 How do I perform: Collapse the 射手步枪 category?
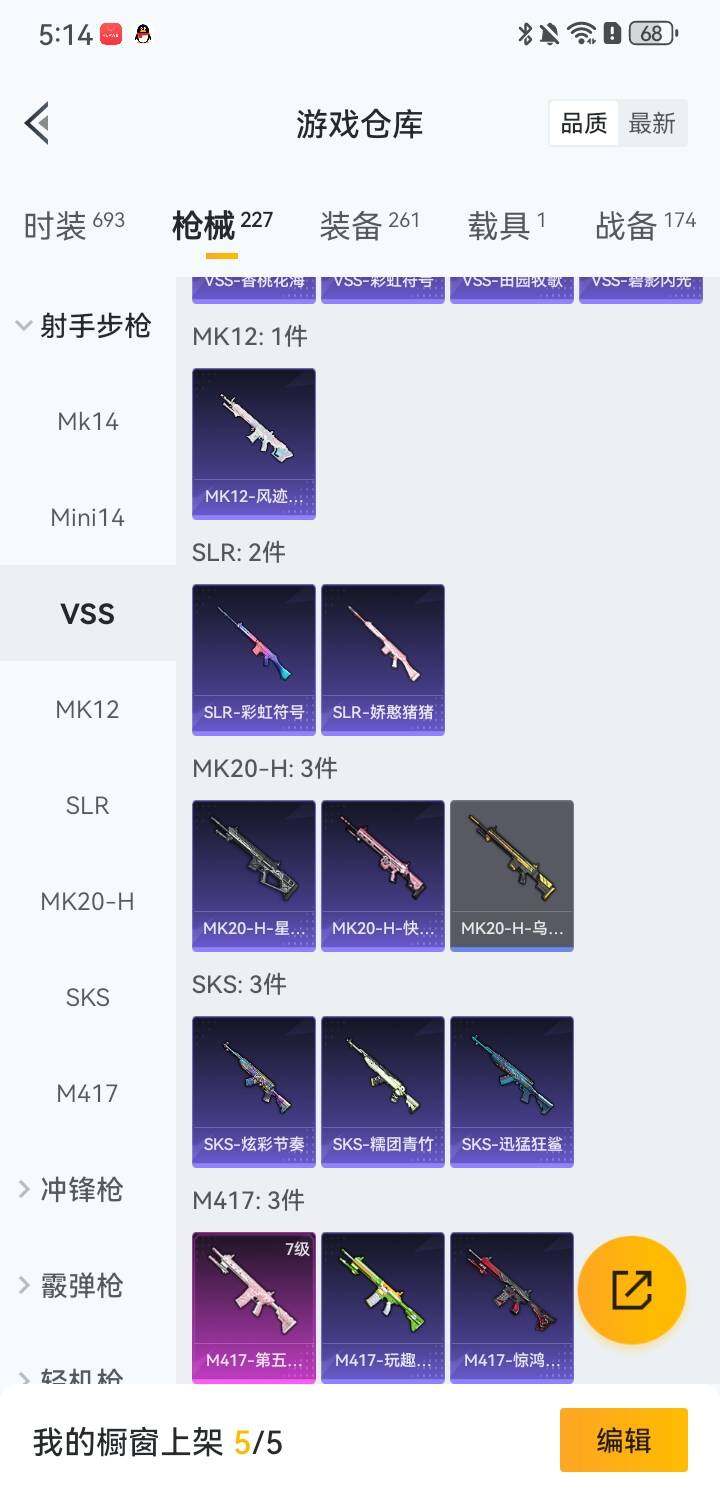point(86,326)
